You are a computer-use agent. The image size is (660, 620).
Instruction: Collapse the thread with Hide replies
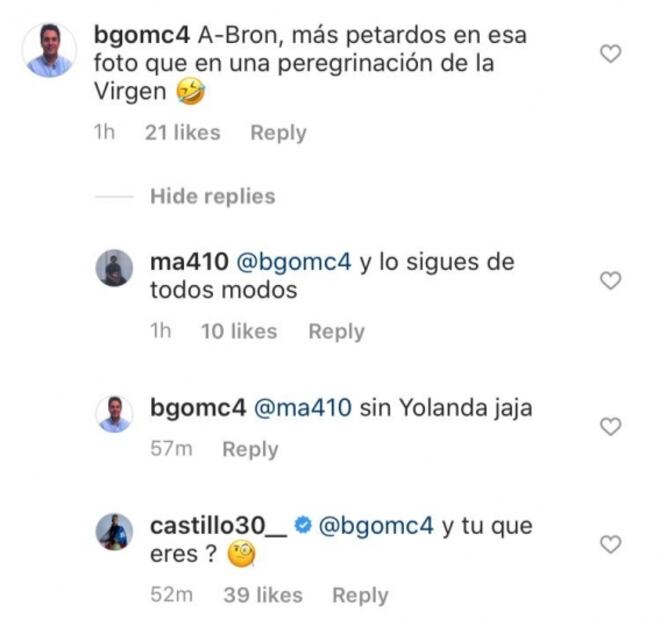coord(212,196)
